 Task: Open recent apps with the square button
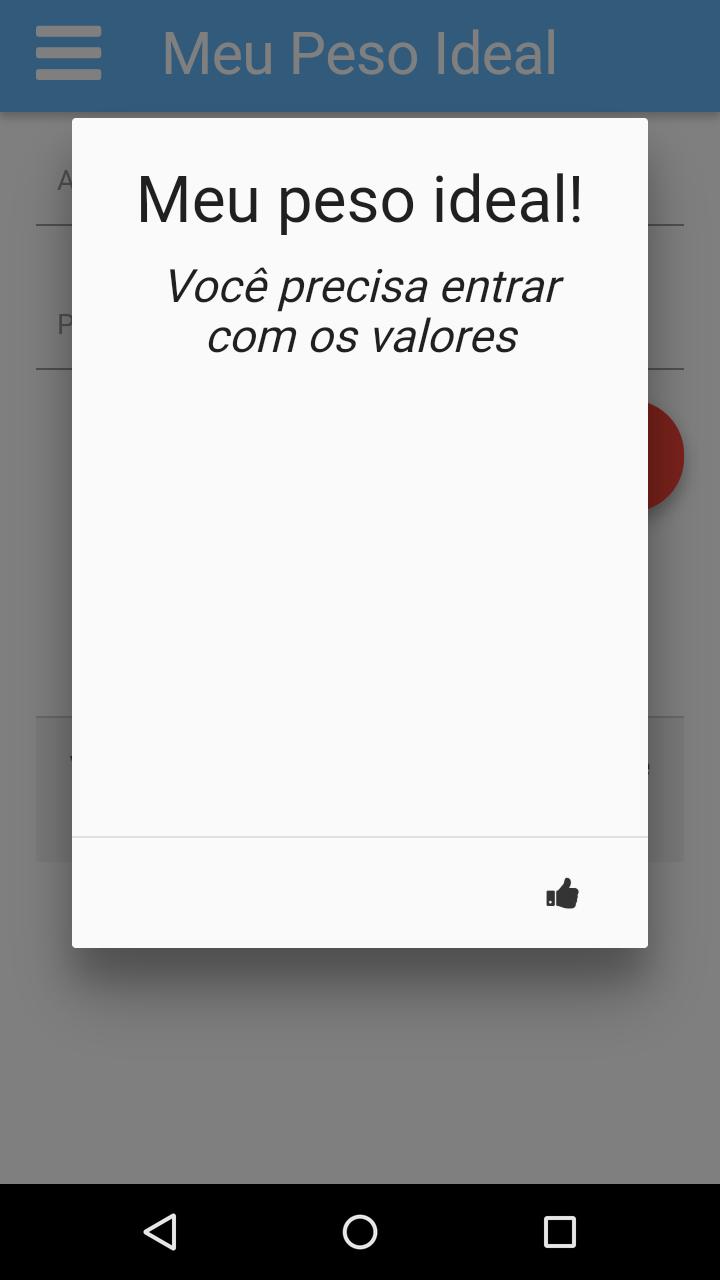560,1231
